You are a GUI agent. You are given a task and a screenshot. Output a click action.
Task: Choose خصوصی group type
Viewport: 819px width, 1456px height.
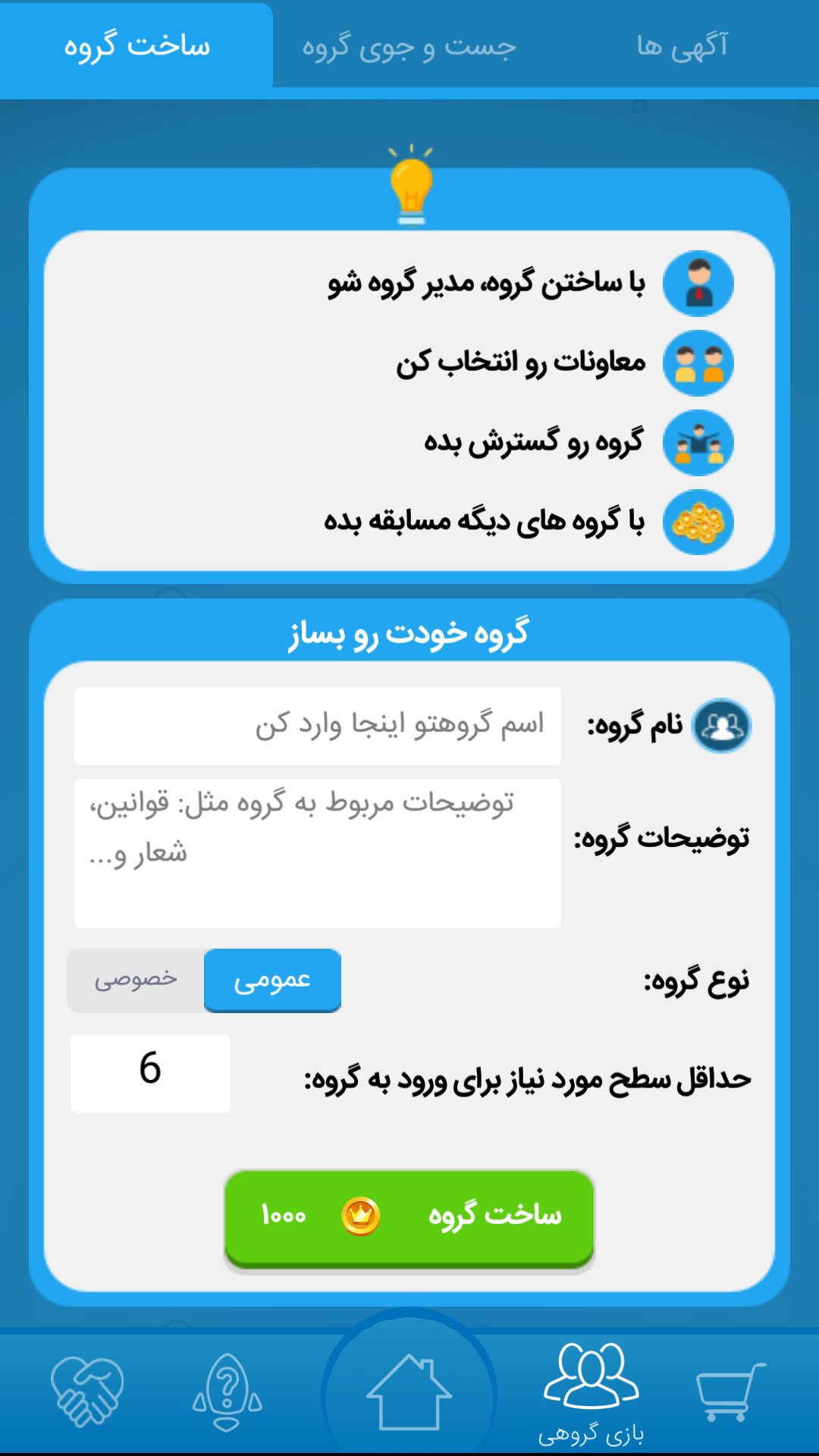click(x=136, y=980)
